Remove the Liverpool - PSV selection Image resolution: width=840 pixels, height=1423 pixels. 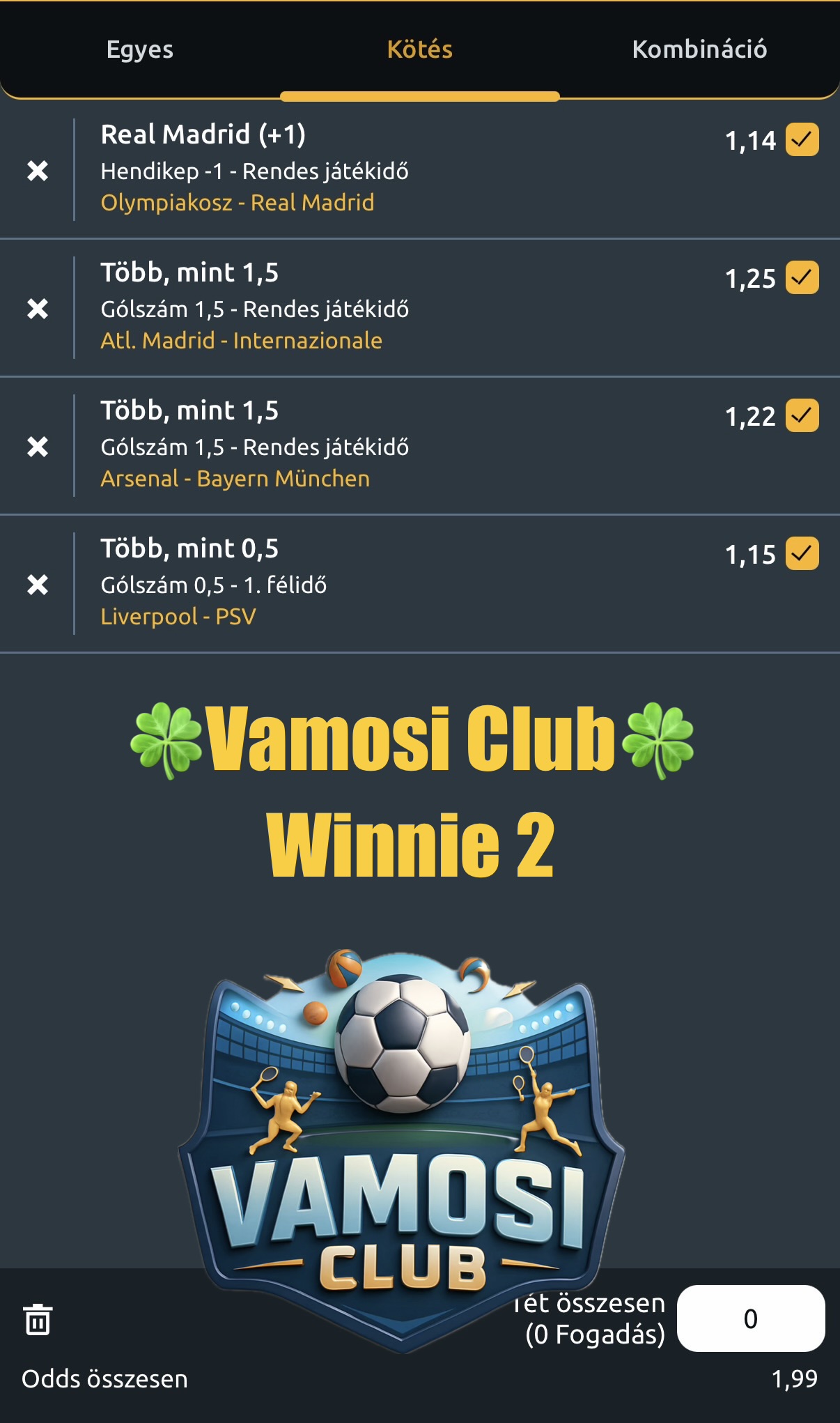click(x=38, y=585)
